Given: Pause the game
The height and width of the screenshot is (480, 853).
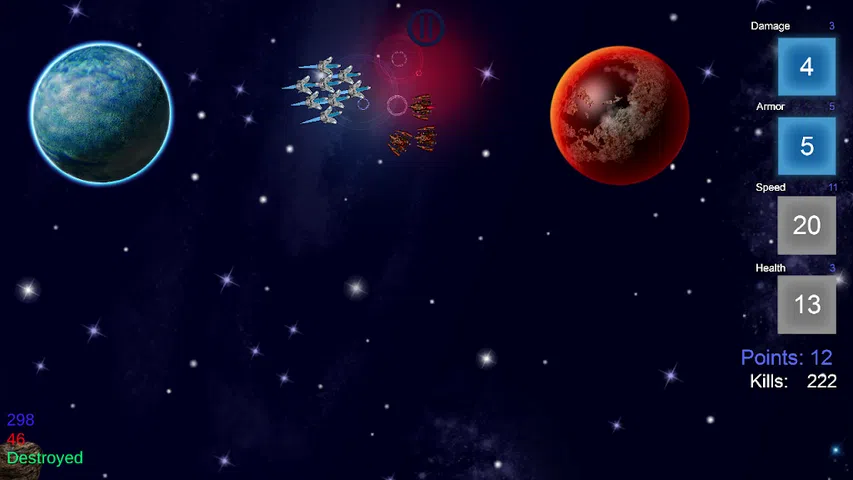Looking at the screenshot, I should (x=425, y=28).
